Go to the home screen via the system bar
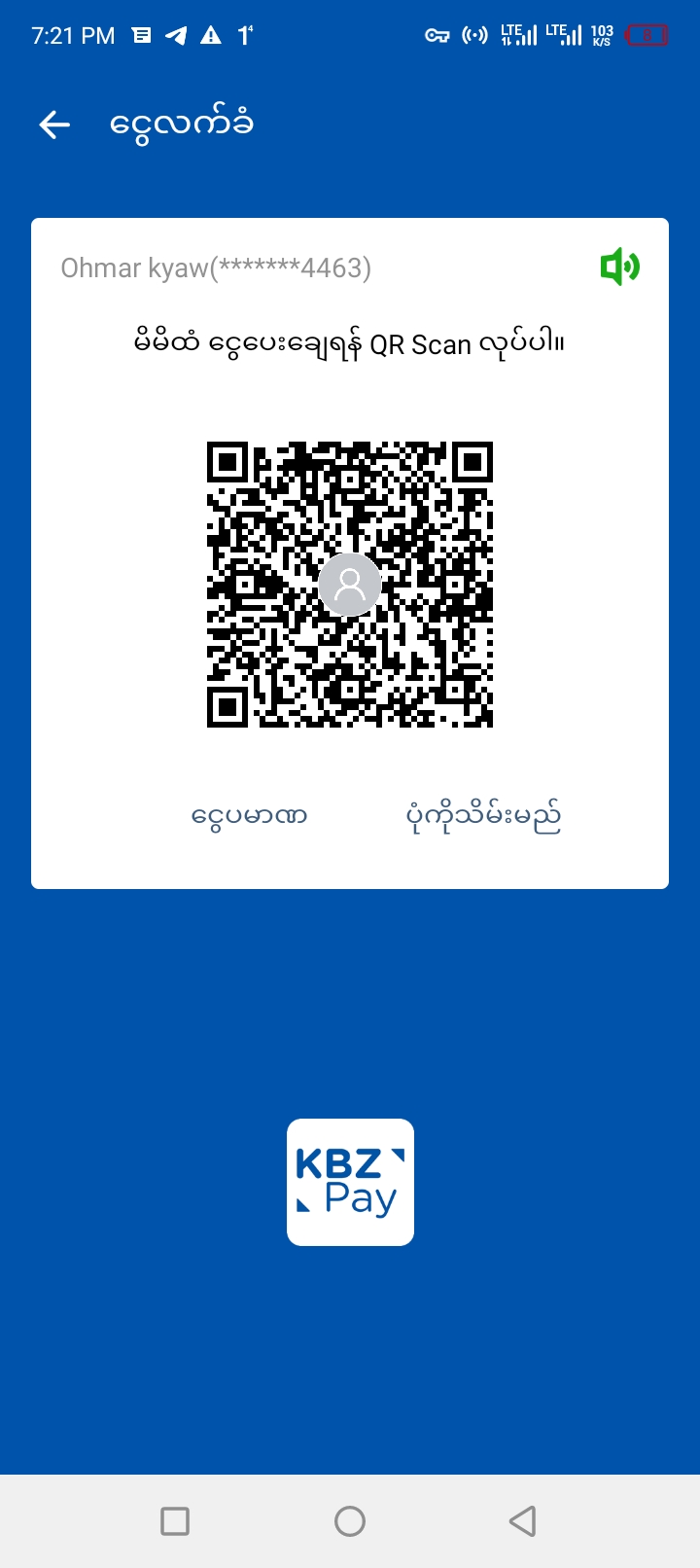Screen dimensions: 700x1568 pyautogui.click(x=350, y=1520)
